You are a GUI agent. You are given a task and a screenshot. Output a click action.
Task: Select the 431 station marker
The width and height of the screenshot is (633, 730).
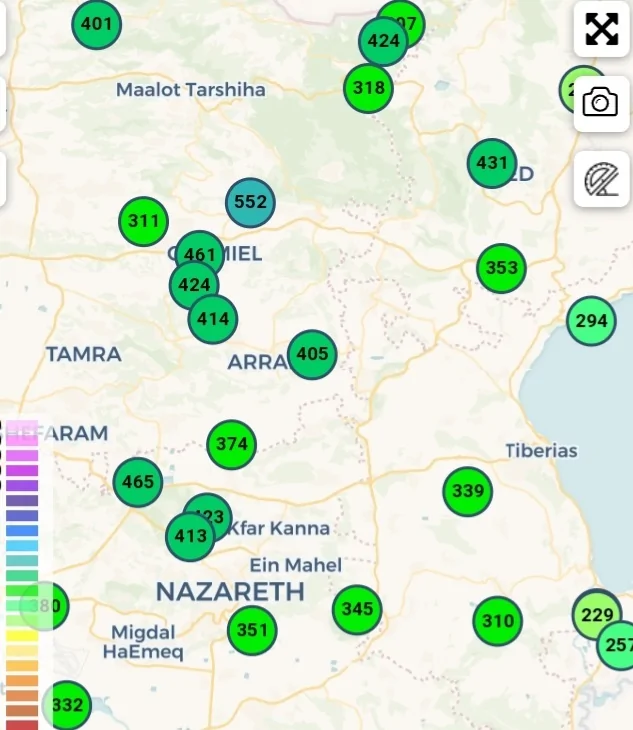492,163
